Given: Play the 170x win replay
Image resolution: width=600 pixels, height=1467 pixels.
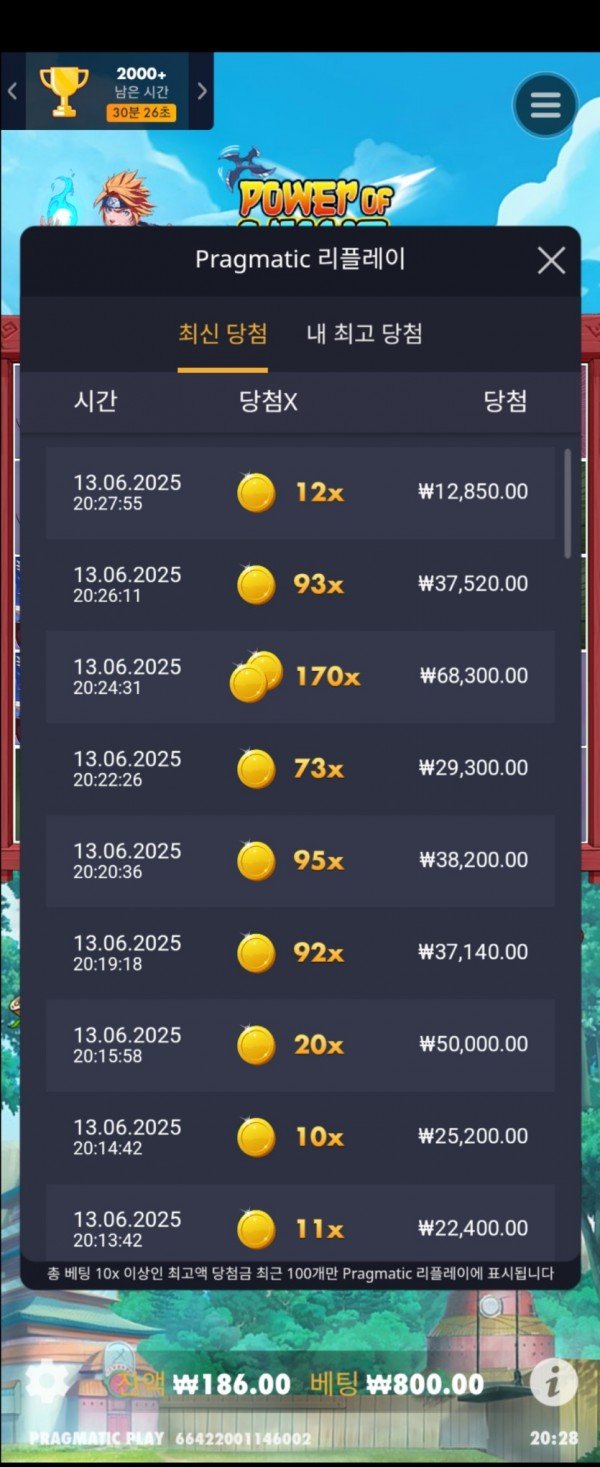Looking at the screenshot, I should (300, 677).
